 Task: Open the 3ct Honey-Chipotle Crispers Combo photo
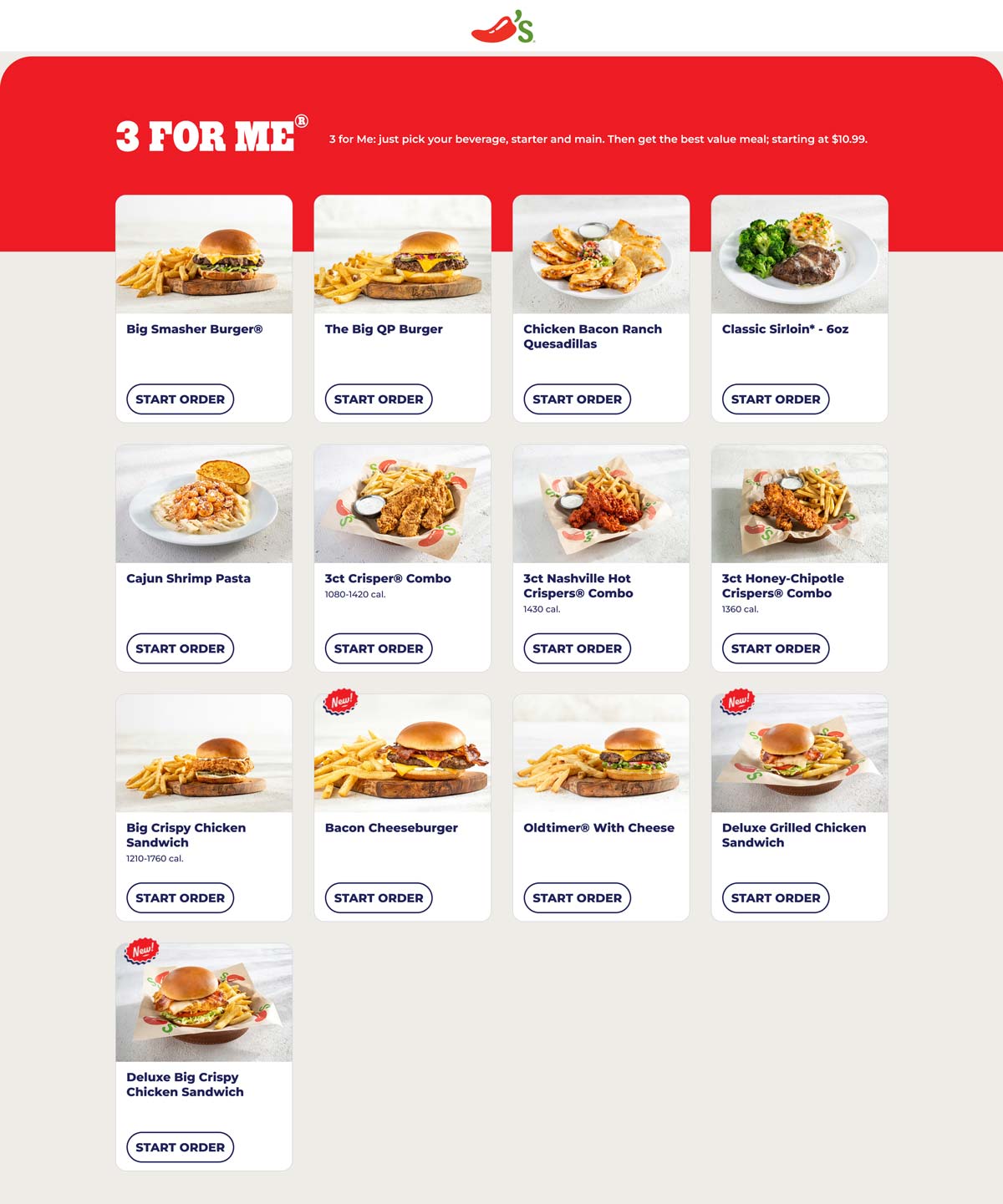[x=799, y=503]
